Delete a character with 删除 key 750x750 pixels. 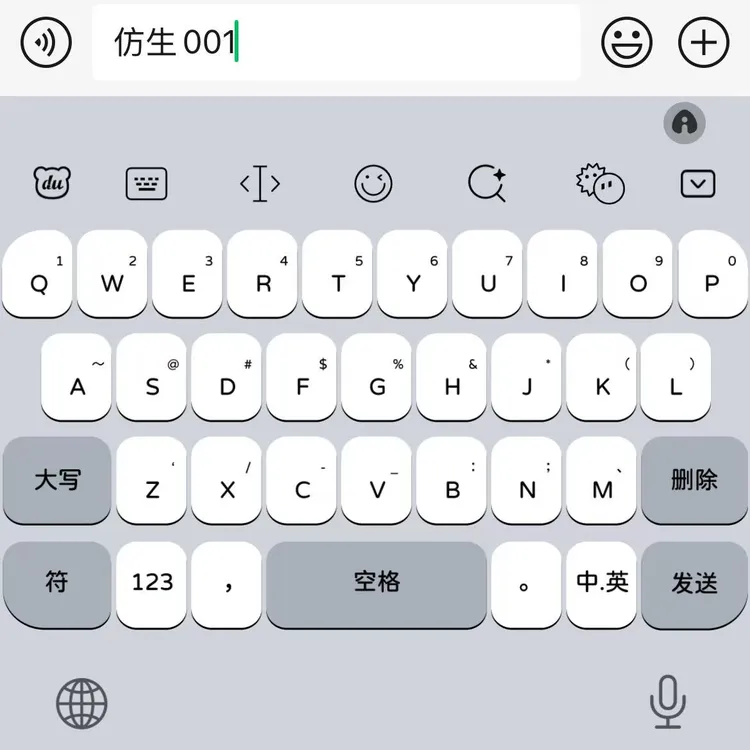[x=694, y=481]
